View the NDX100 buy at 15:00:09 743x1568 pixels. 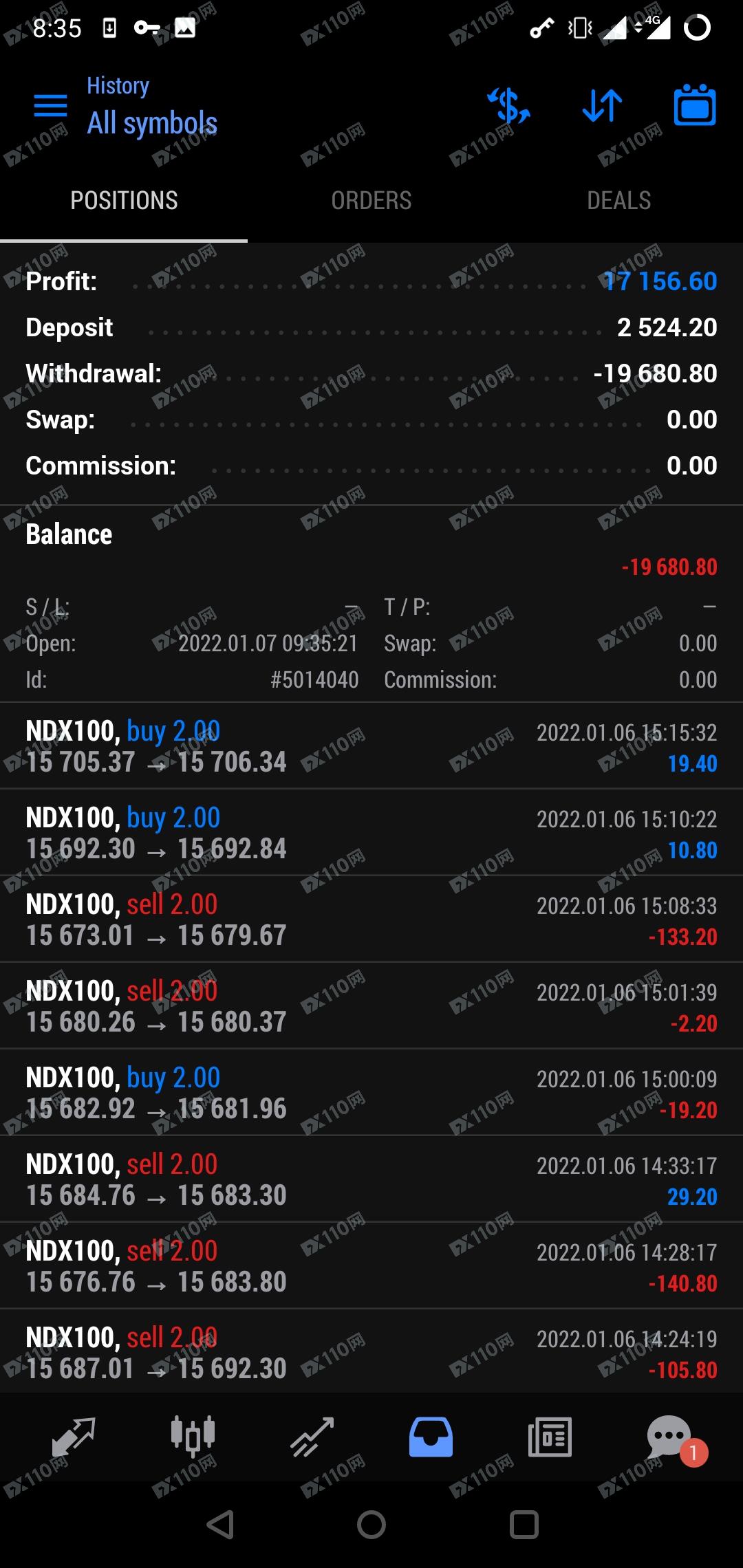click(371, 1093)
